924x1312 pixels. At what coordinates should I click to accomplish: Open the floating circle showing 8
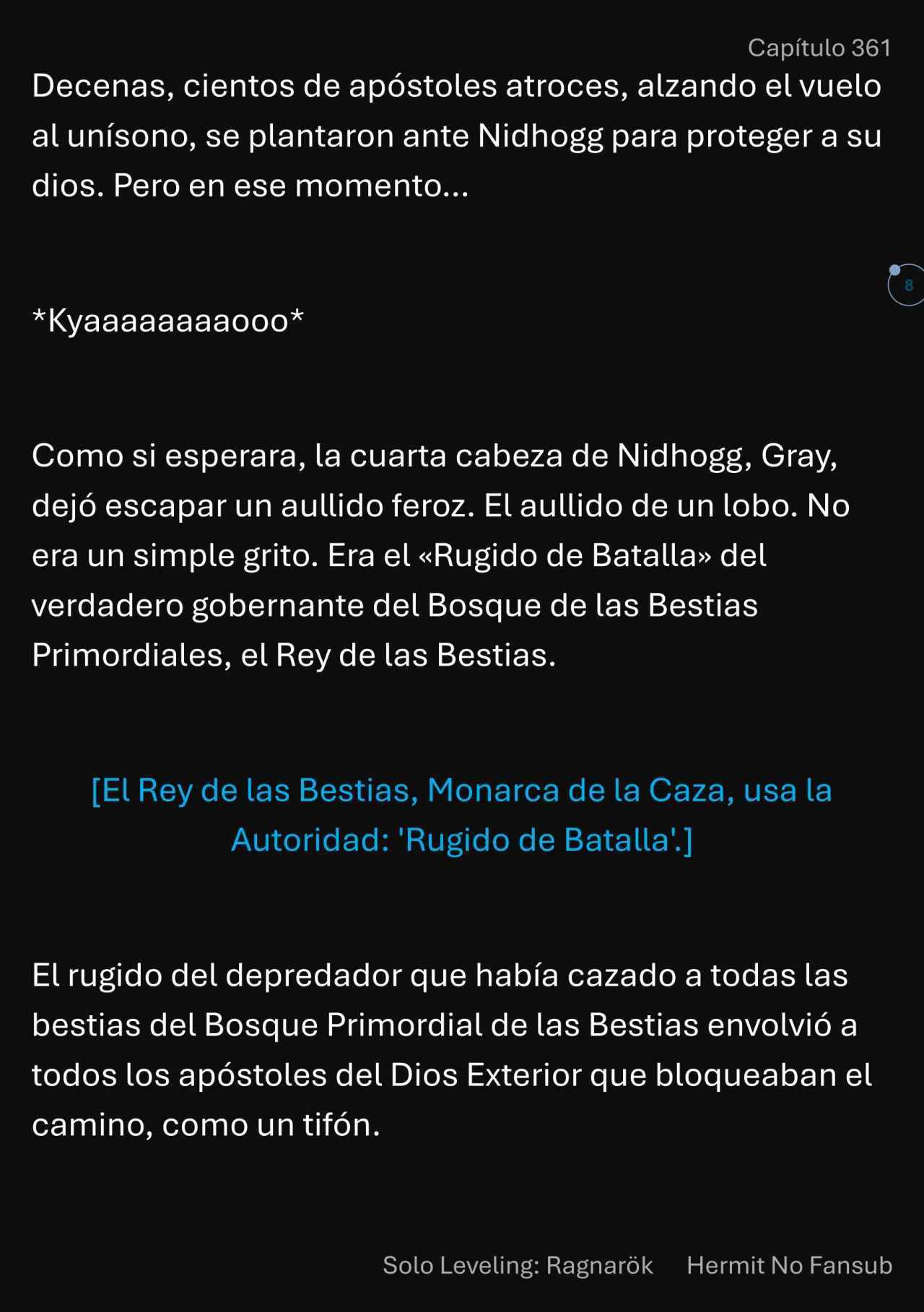(x=907, y=285)
